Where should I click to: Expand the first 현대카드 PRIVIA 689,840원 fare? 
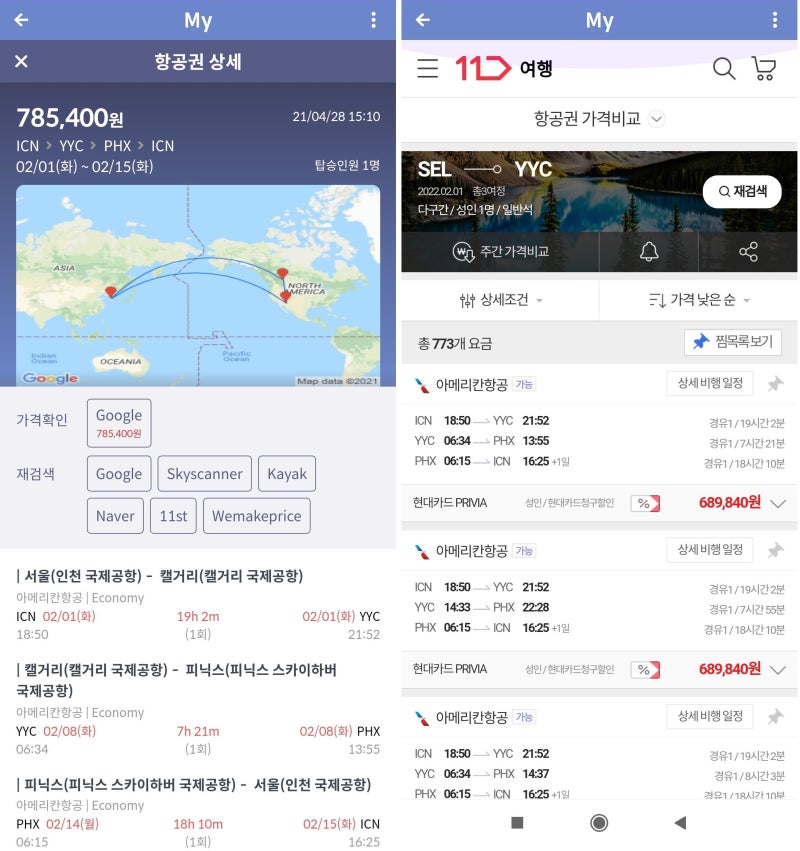tap(778, 503)
